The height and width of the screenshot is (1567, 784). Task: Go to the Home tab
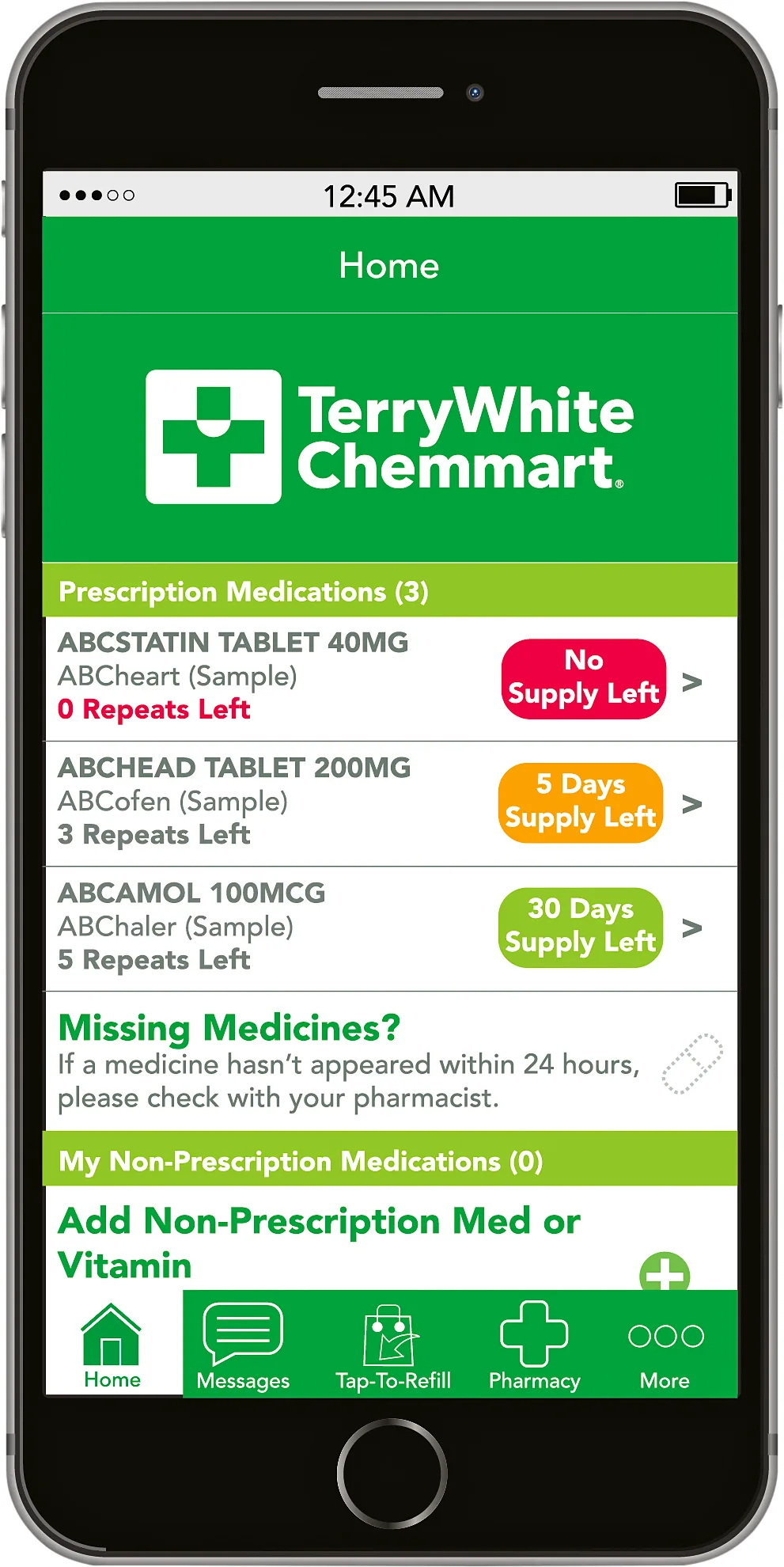coord(112,1345)
